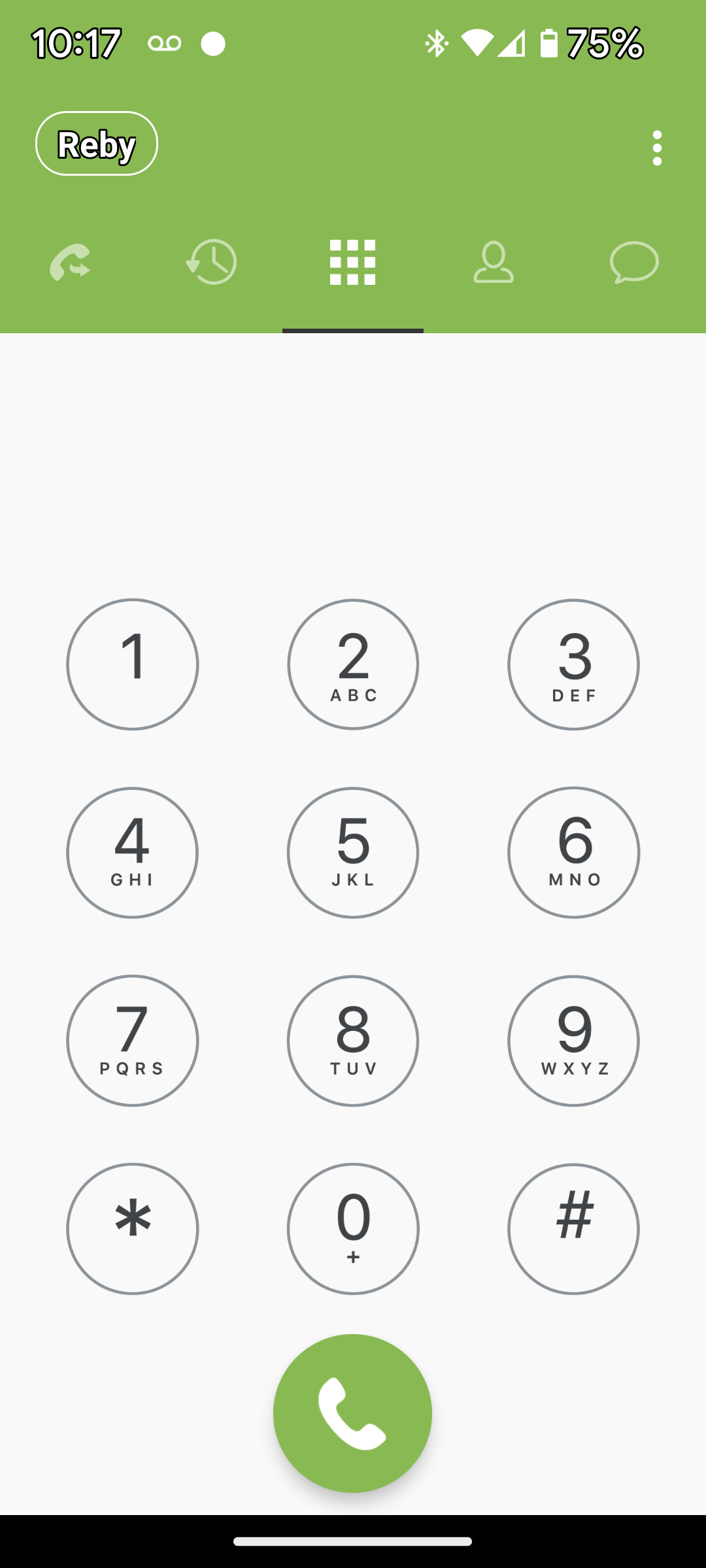The width and height of the screenshot is (706, 1568).
Task: Open the three-dot overflow menu
Action: (657, 148)
